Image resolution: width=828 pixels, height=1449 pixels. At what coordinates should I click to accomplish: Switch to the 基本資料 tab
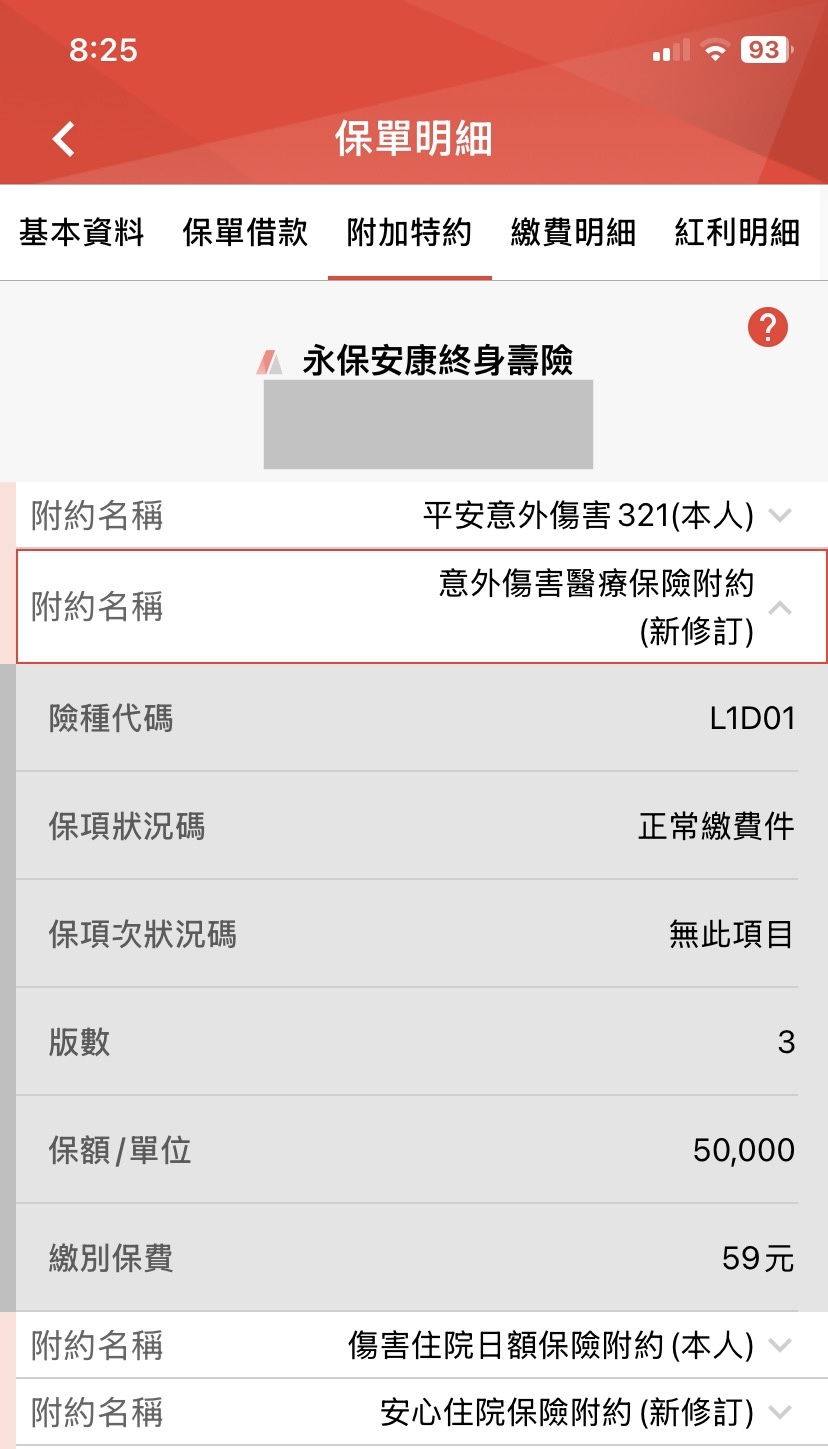(81, 233)
